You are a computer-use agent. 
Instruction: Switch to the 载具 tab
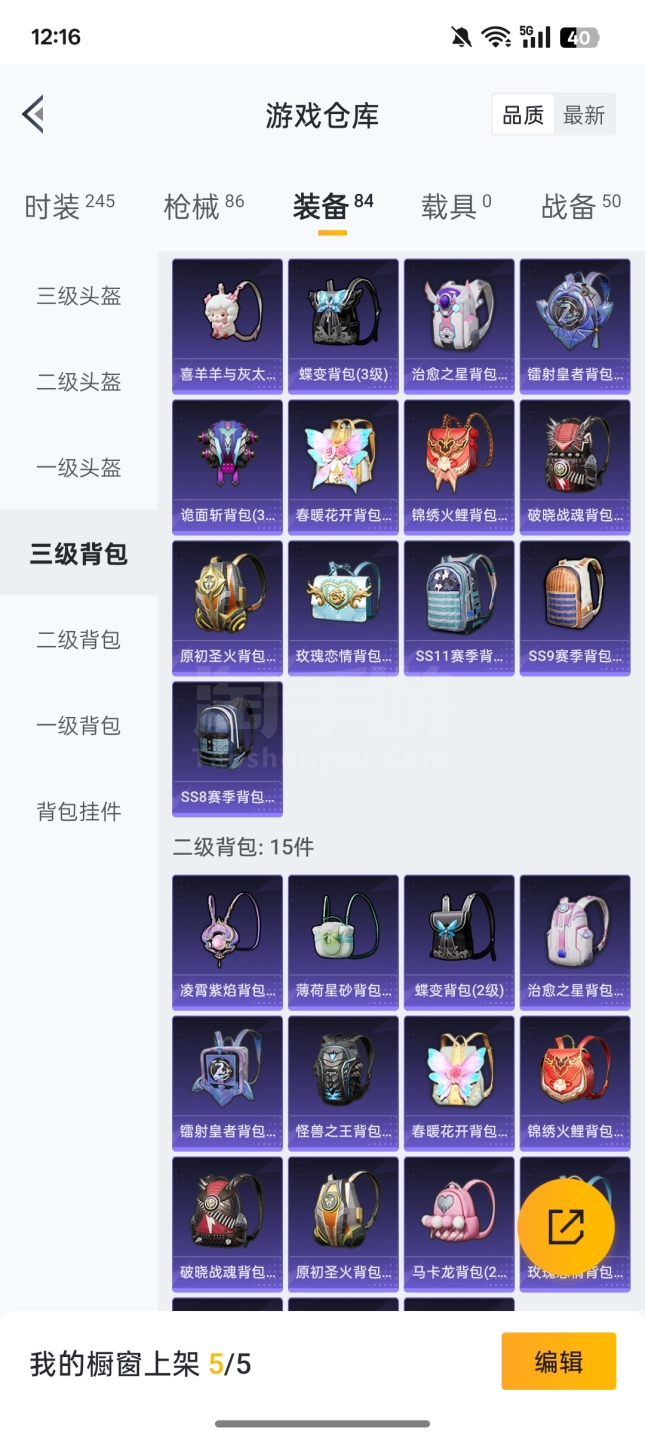[456, 206]
